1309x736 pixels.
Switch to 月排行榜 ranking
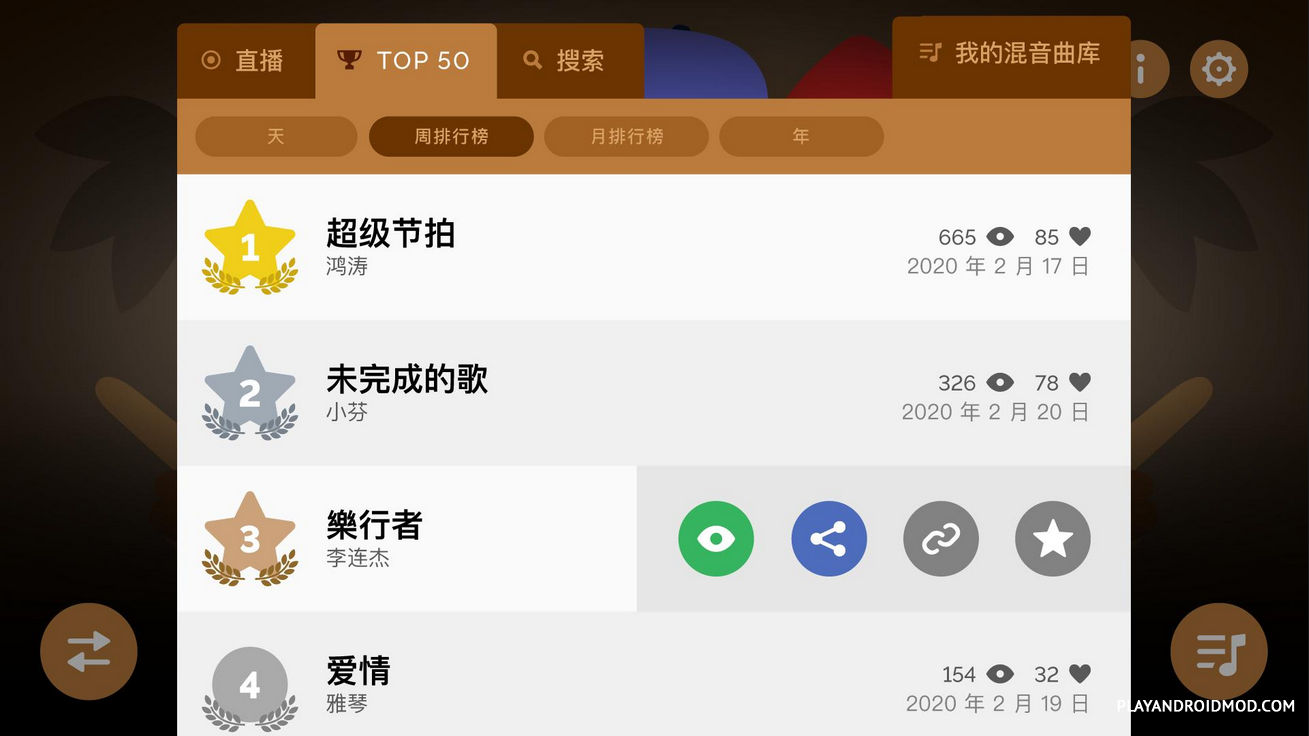627,137
